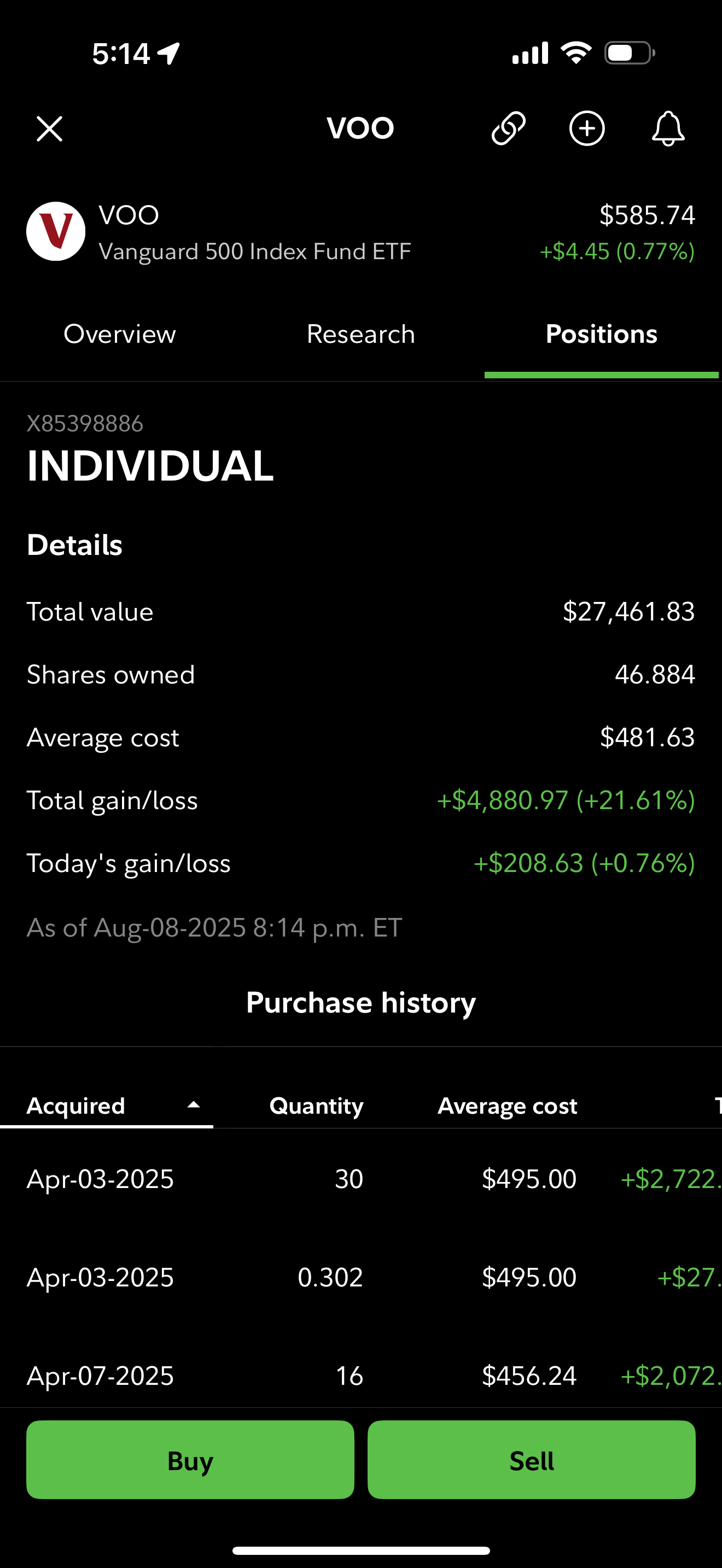722x1568 pixels.
Task: Close the VOO detail screen
Action: [49, 128]
